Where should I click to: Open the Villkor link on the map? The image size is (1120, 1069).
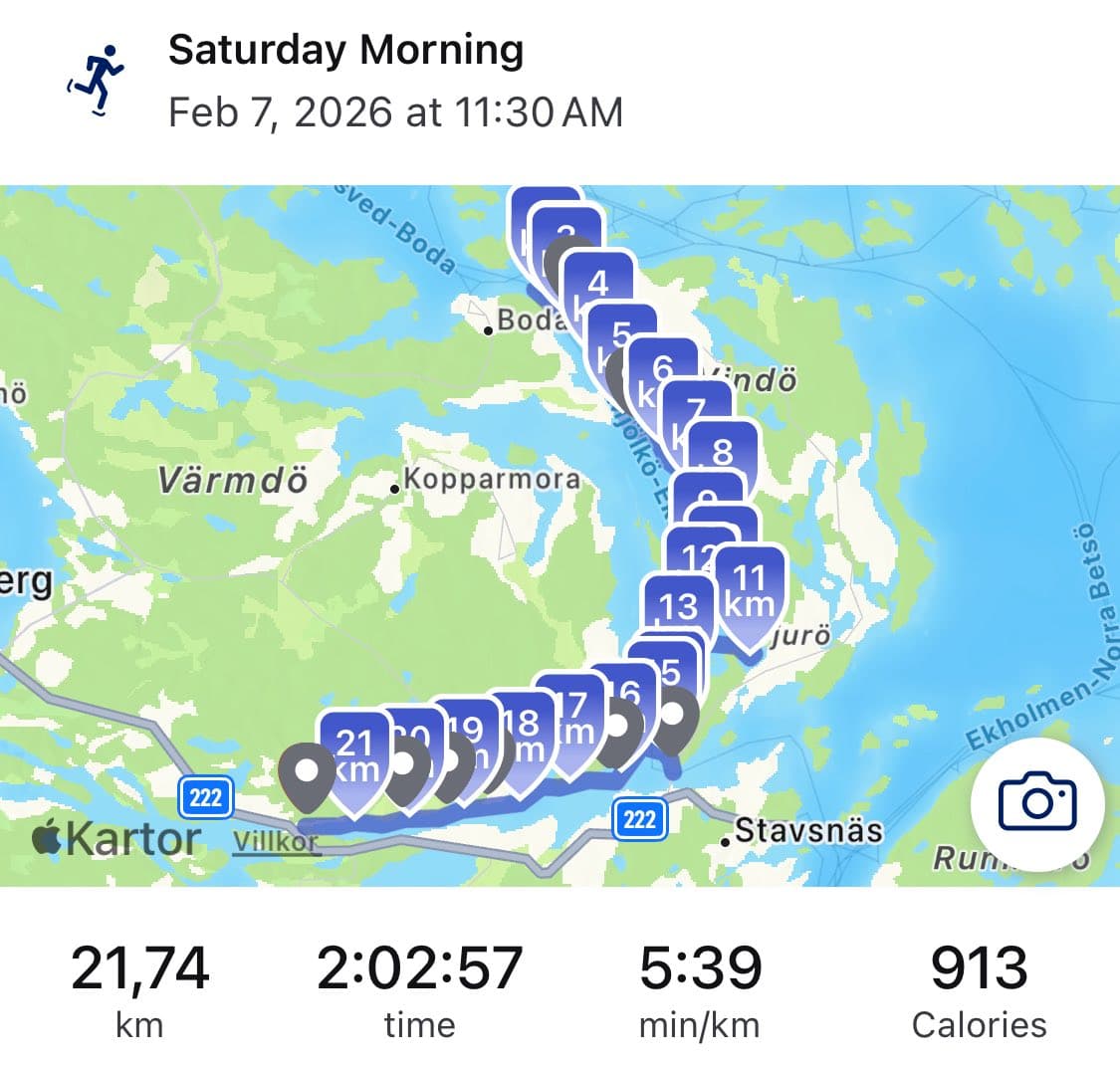pos(276,841)
